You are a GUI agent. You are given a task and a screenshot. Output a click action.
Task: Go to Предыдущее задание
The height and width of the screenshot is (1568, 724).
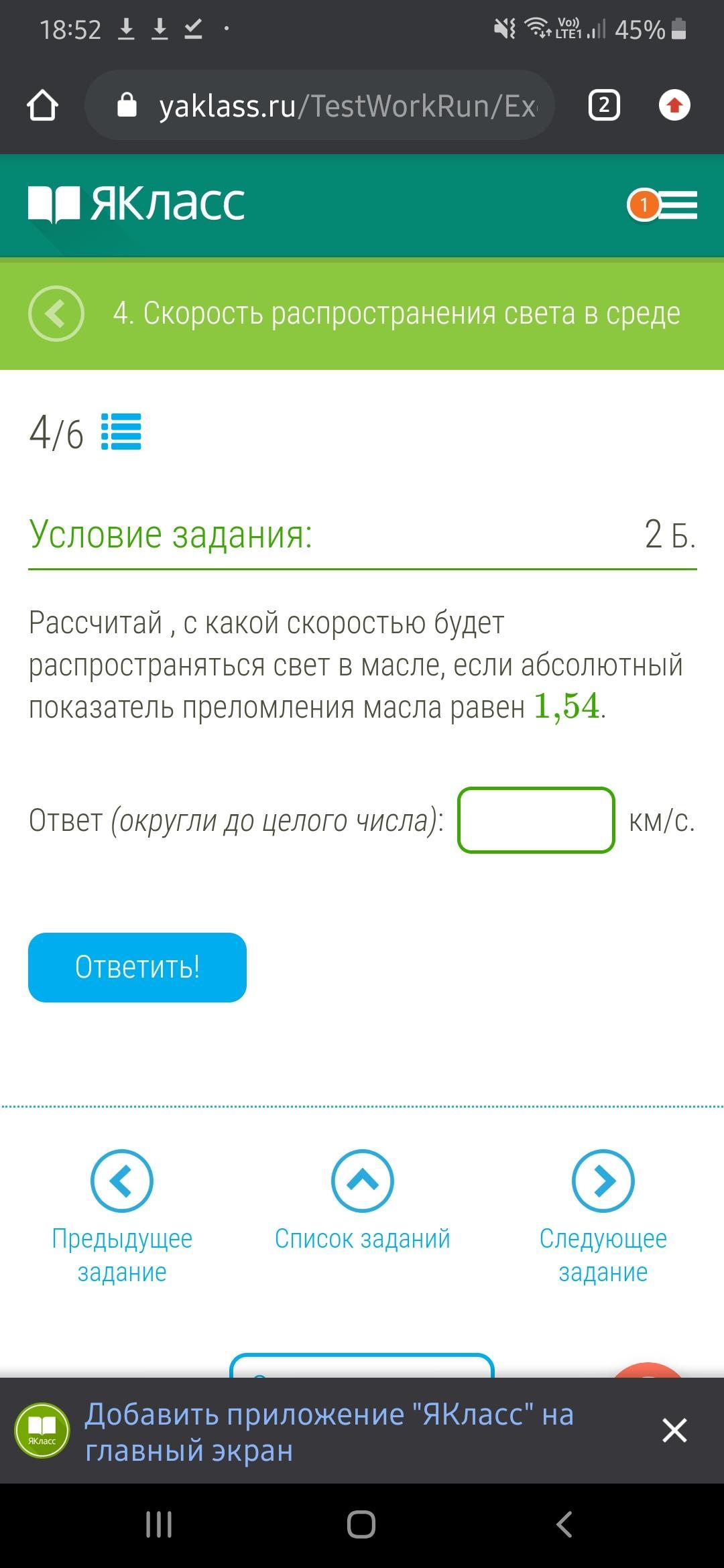[122, 1217]
